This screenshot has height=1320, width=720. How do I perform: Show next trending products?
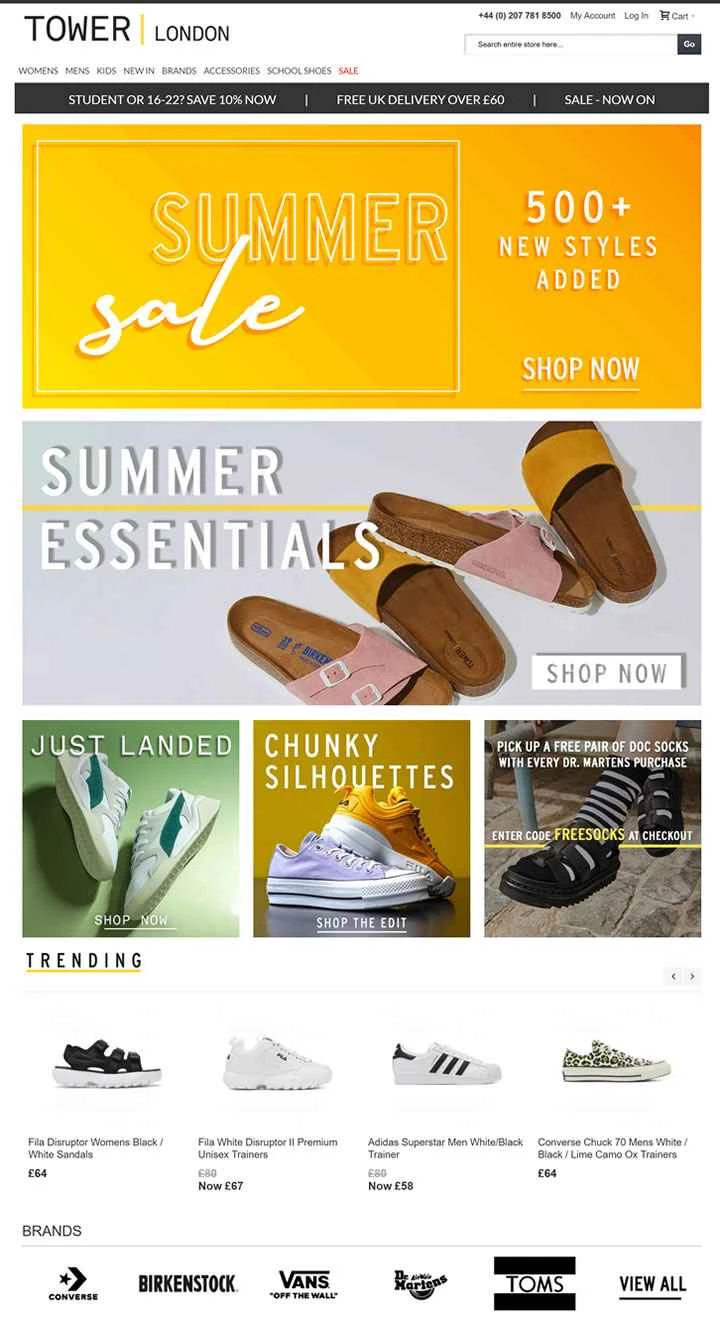click(692, 976)
